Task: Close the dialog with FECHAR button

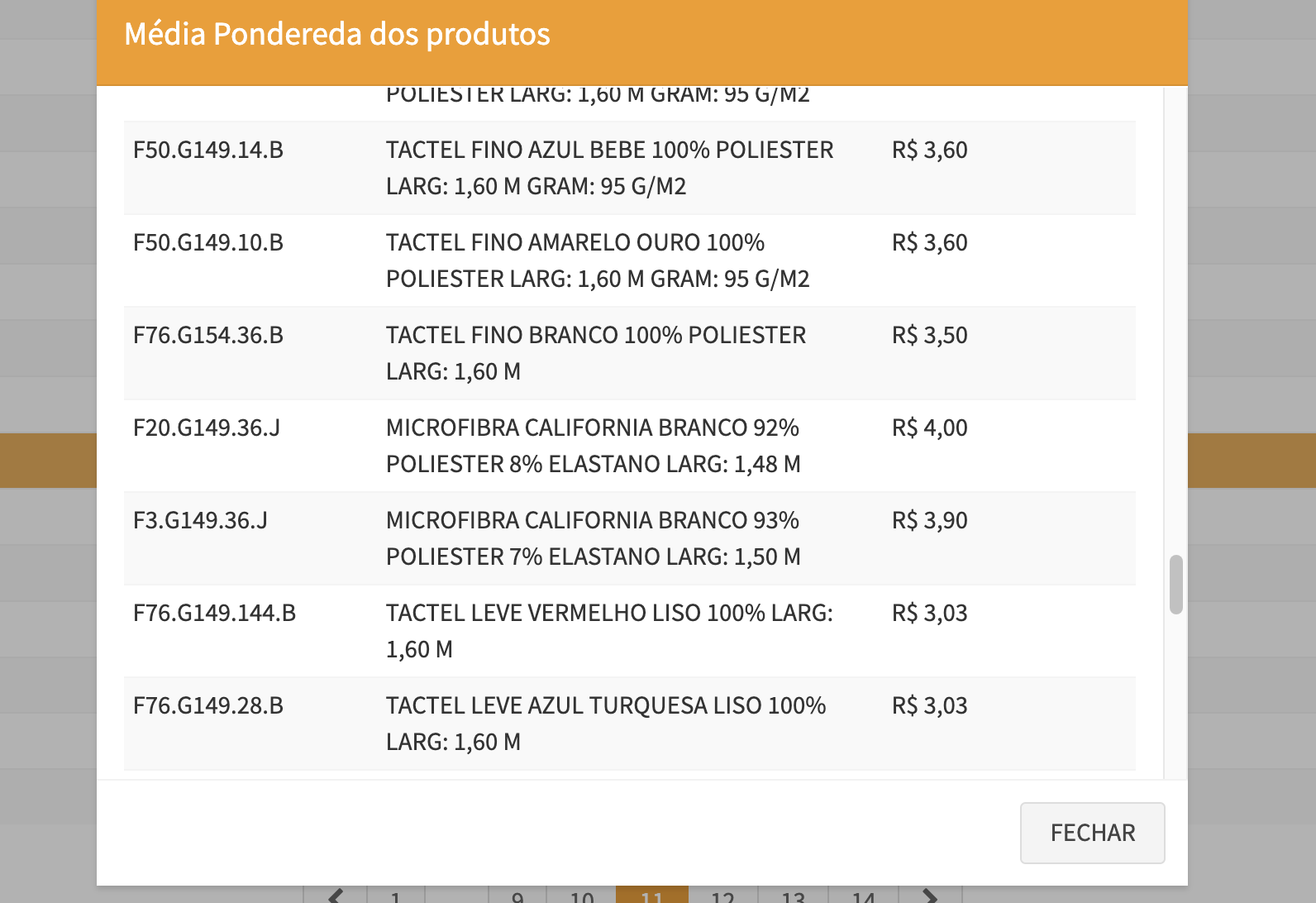Action: (1092, 833)
